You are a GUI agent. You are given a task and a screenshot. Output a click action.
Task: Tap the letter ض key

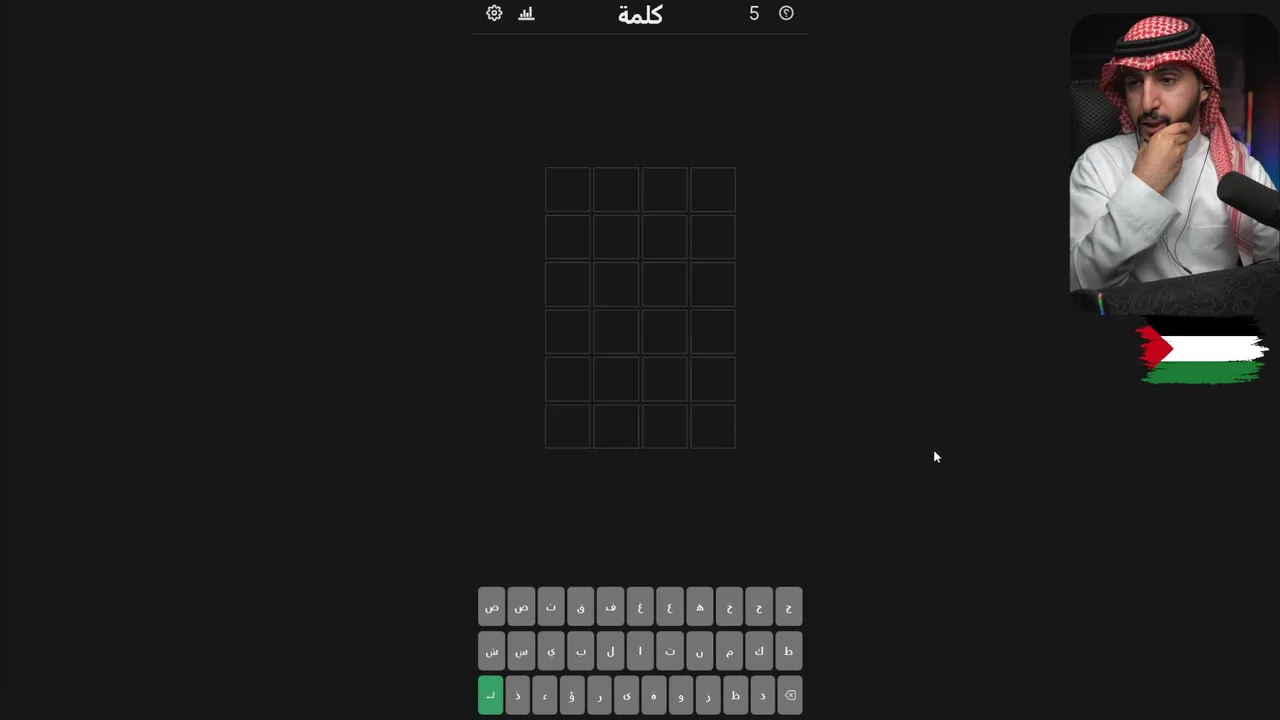click(x=491, y=607)
